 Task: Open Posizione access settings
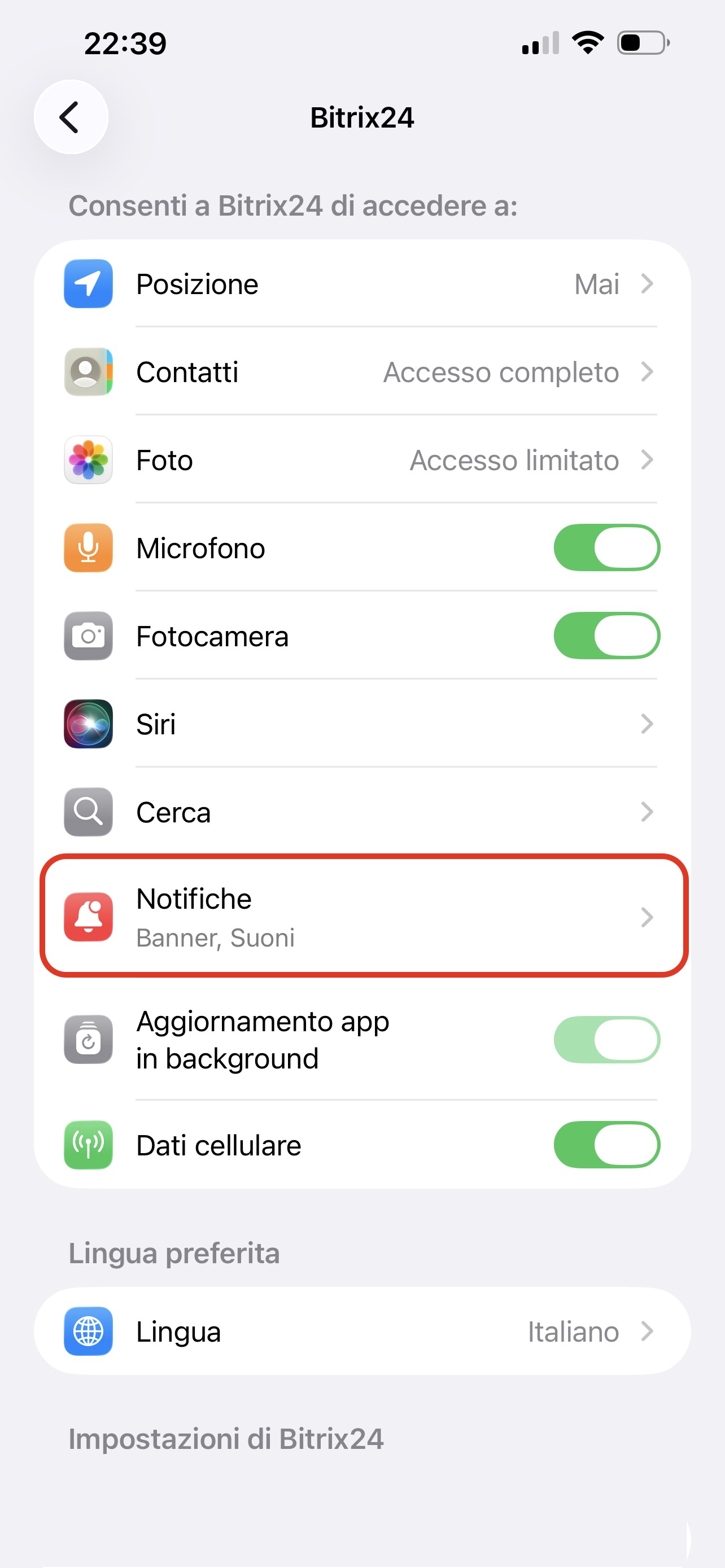362,284
